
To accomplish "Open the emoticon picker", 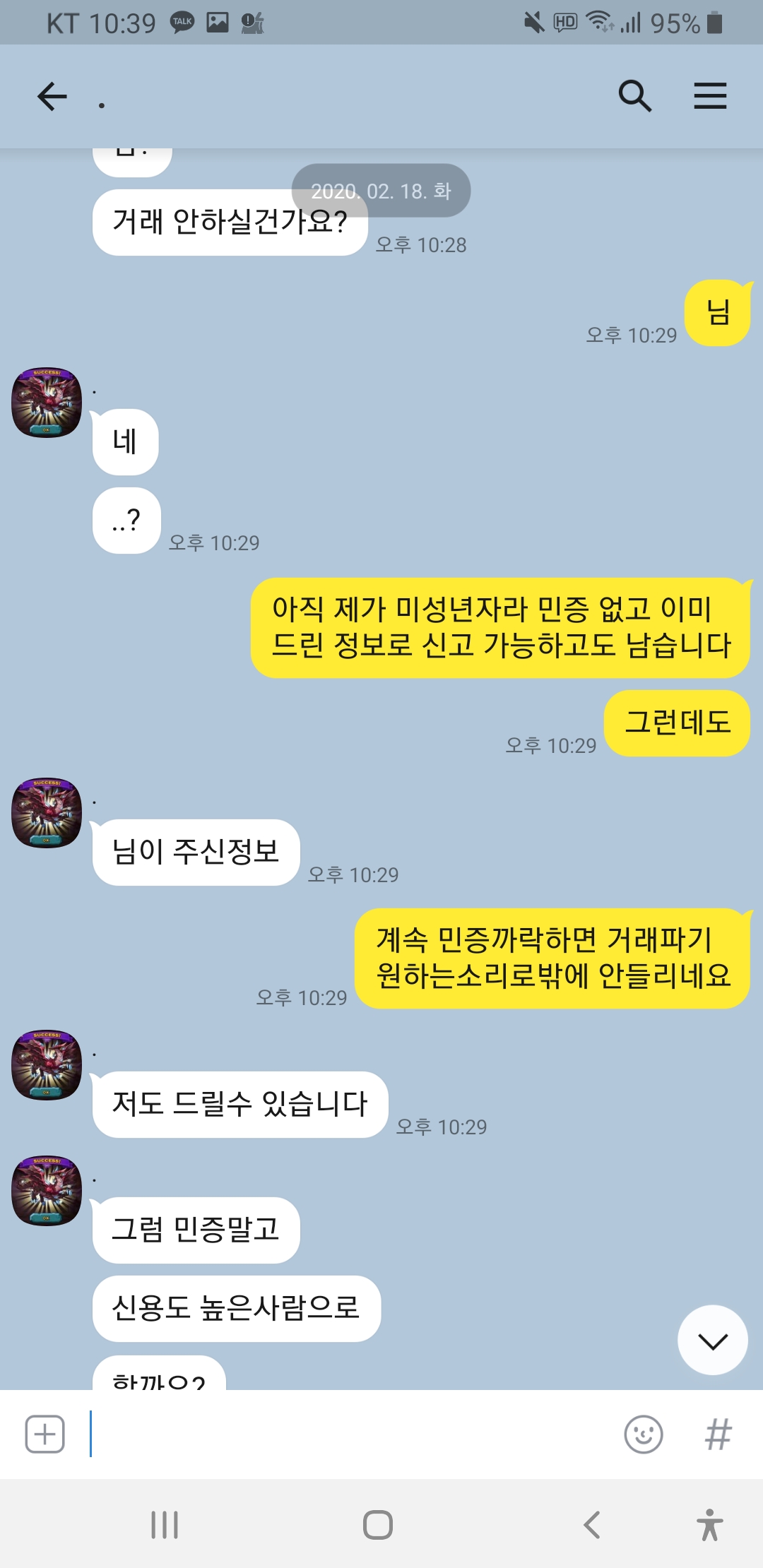I will [644, 1435].
